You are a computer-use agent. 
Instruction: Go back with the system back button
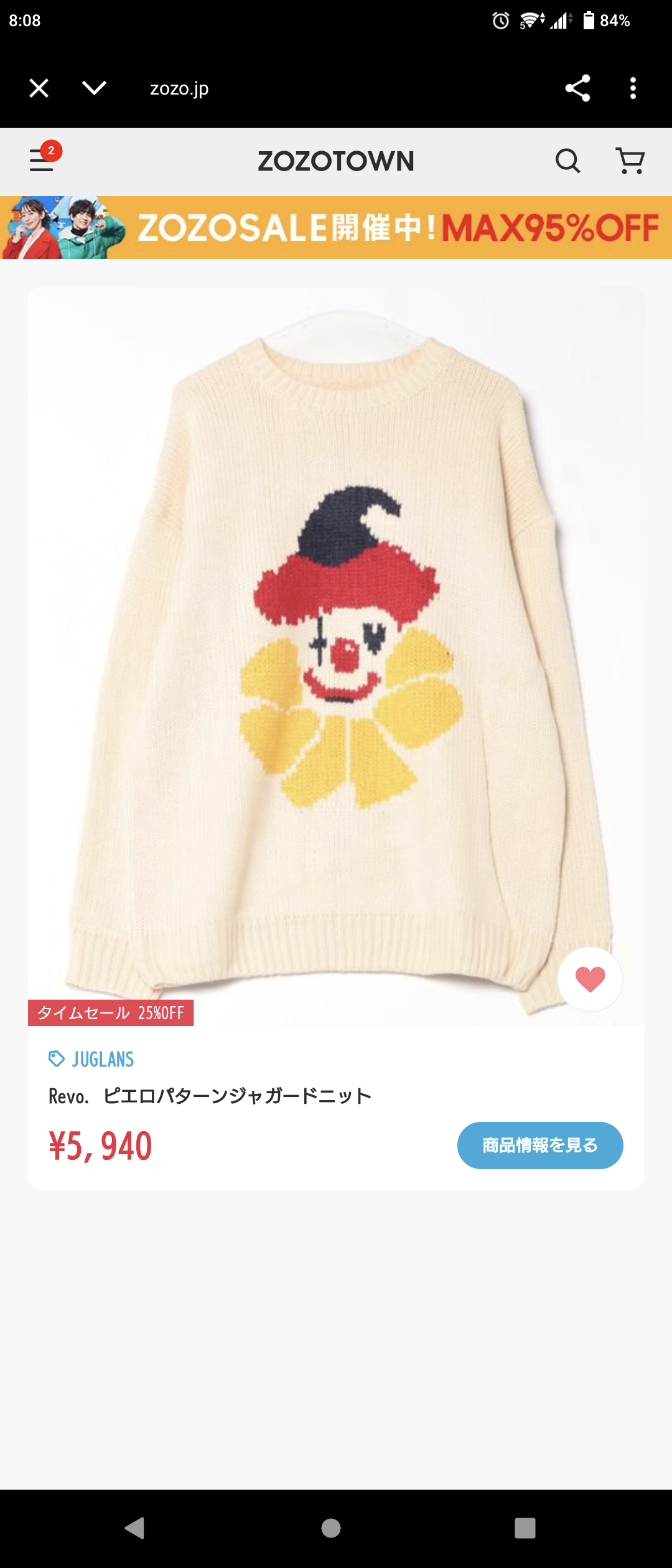[x=135, y=1528]
